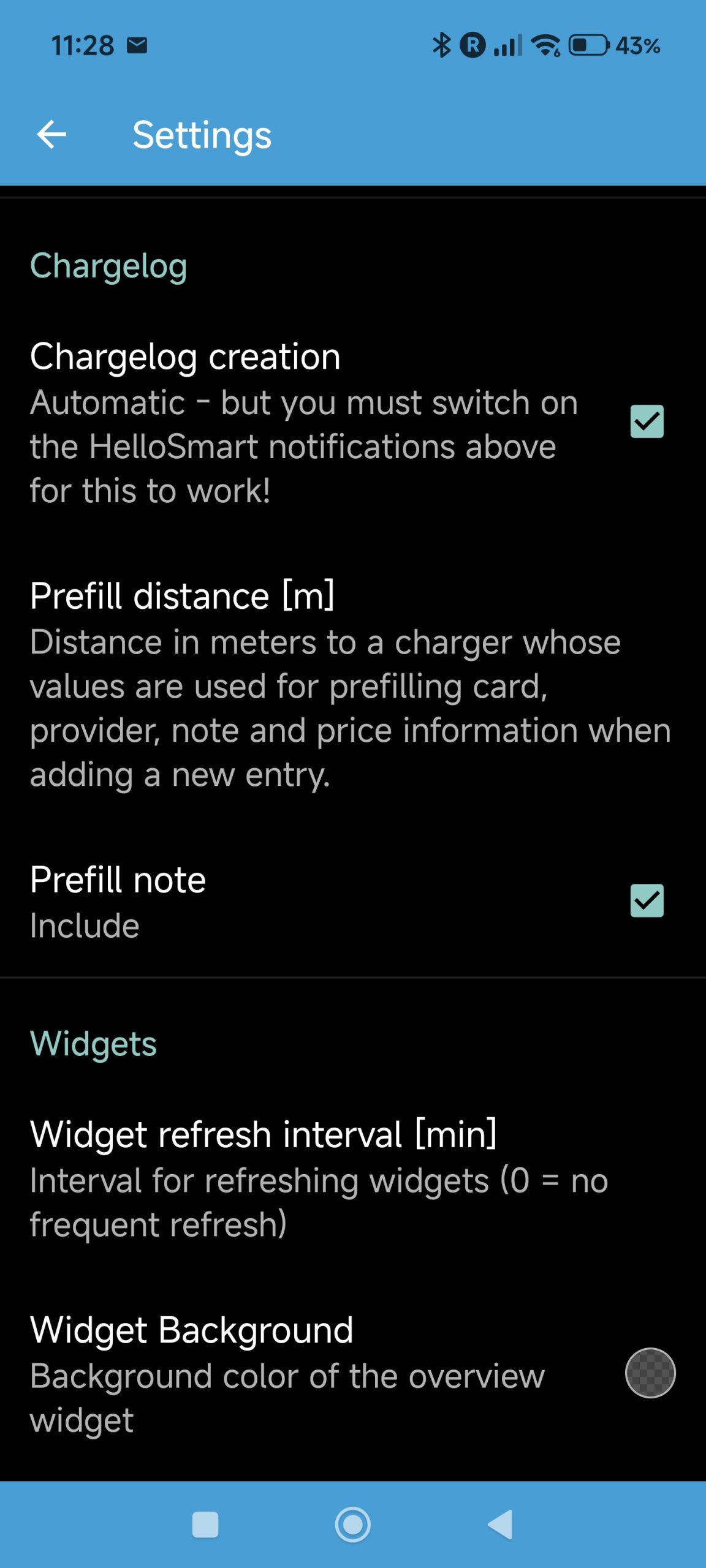Go back from Settings
The image size is (706, 1568).
pos(51,135)
